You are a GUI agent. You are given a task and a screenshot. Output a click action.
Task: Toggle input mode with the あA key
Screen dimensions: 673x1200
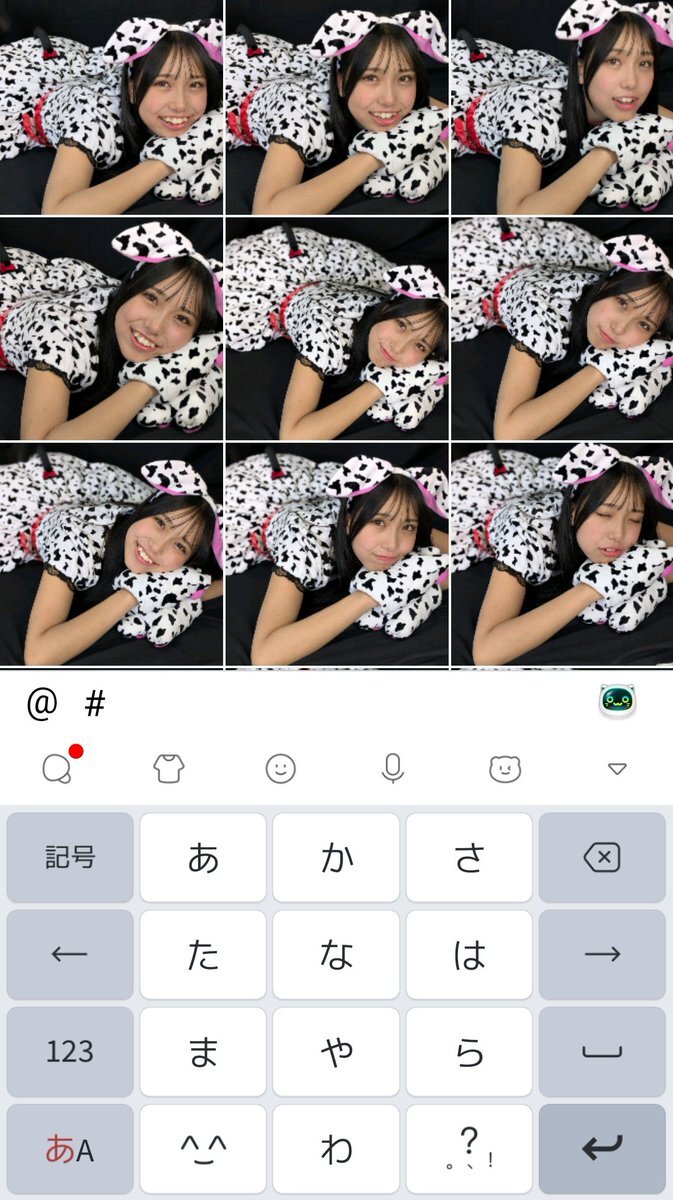coord(70,1149)
